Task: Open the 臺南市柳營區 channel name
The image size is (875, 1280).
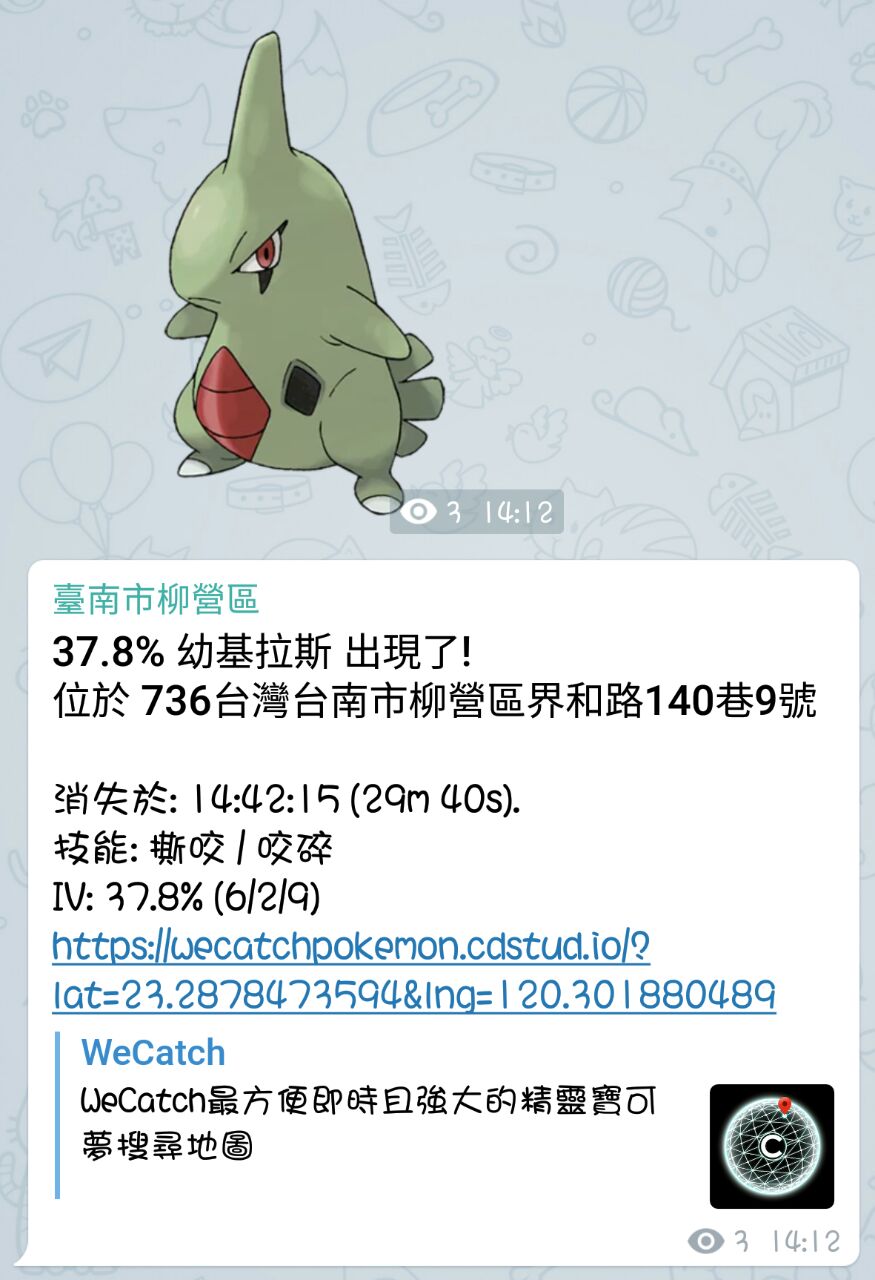Action: pos(156,600)
